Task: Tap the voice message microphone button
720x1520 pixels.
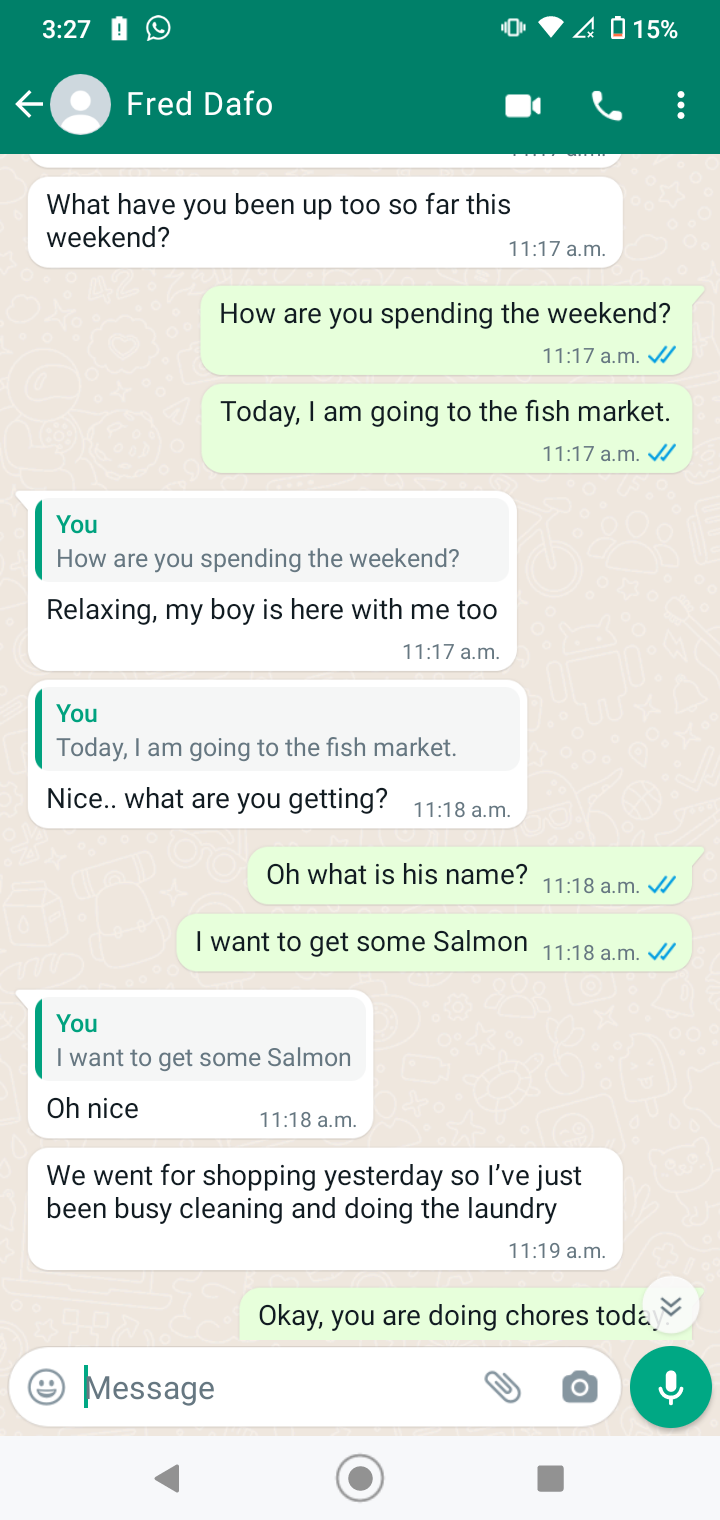Action: coord(671,1387)
